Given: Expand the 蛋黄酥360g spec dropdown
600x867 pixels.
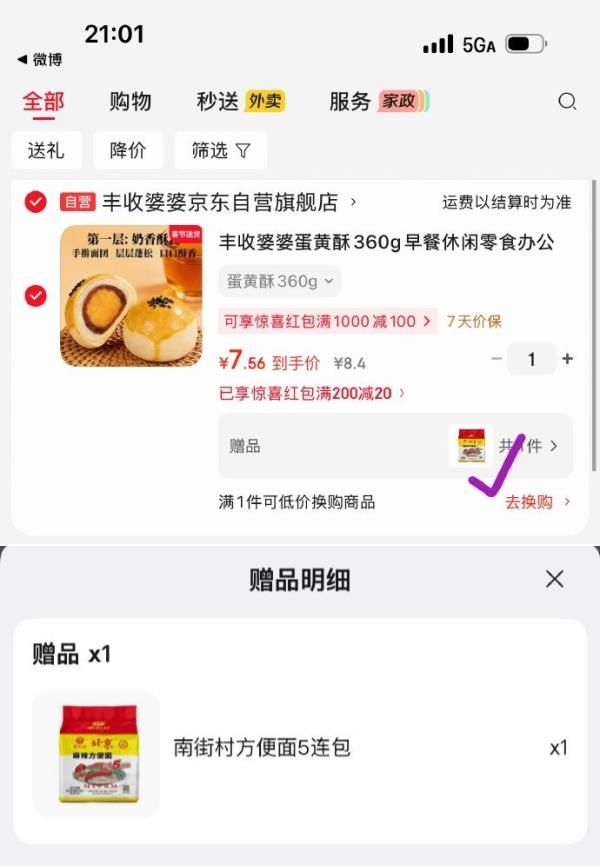Looking at the screenshot, I should point(279,281).
